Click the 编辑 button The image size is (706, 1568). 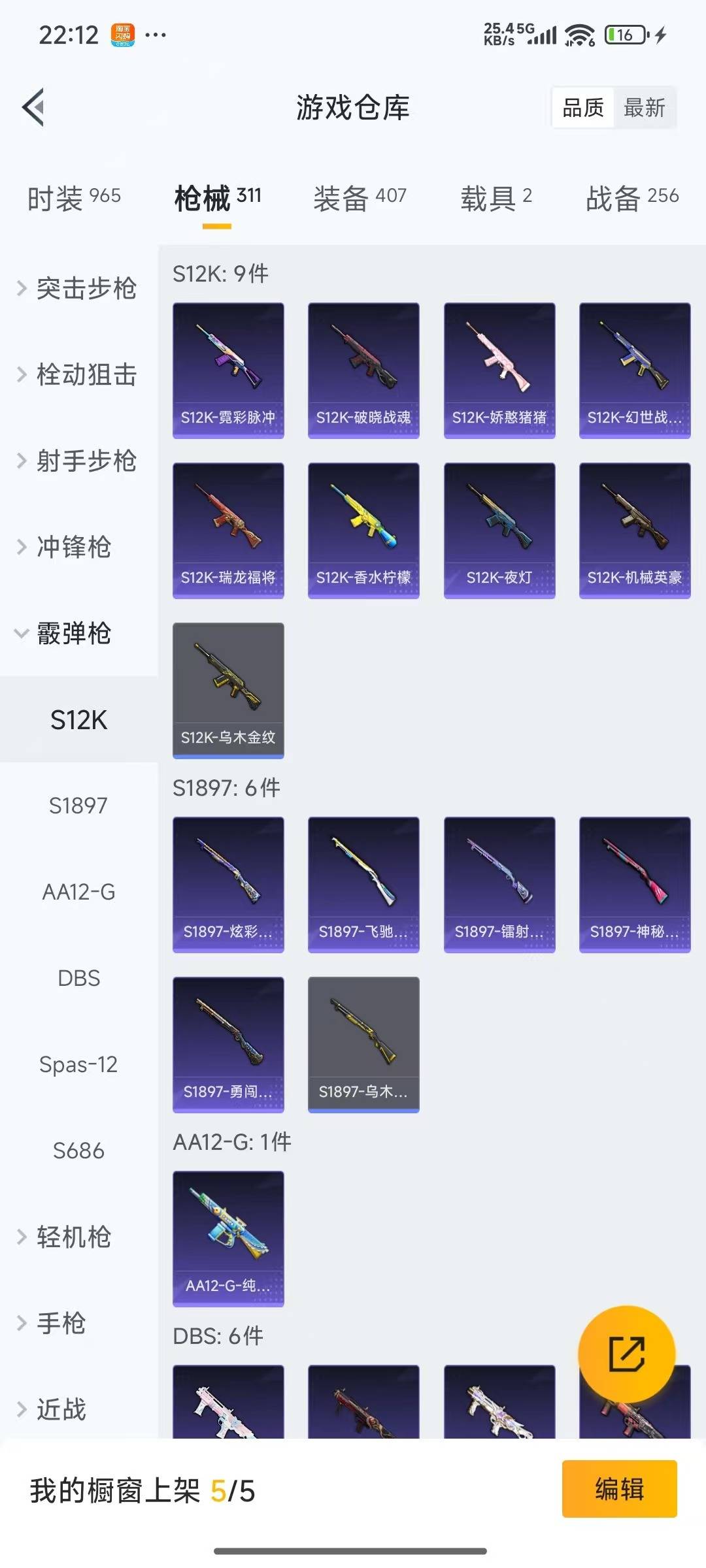pos(620,1490)
